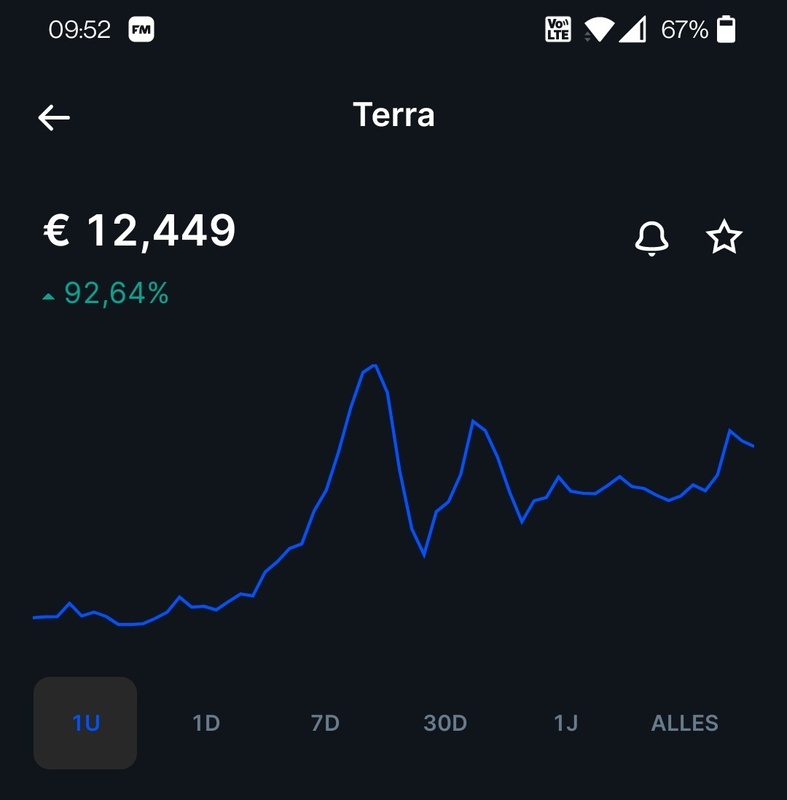The width and height of the screenshot is (787, 800).
Task: Switch to the 30D range
Action: [445, 723]
